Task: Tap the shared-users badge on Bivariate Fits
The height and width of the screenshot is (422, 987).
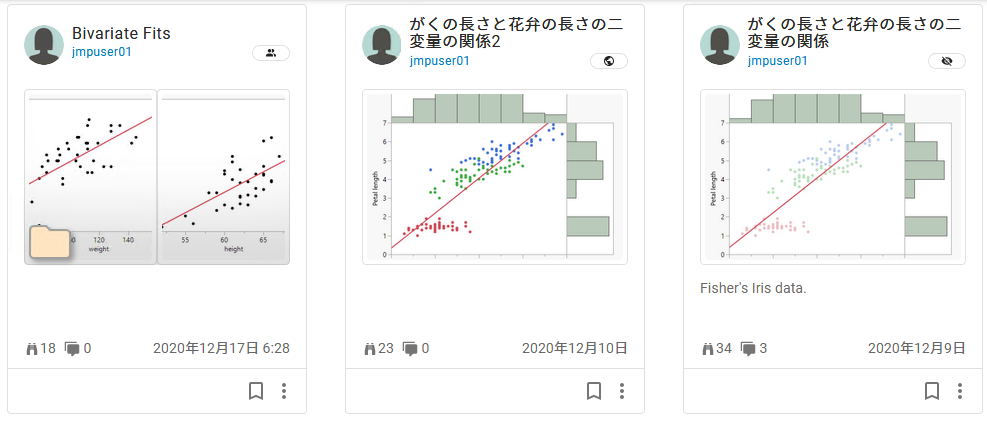Action: tap(271, 53)
